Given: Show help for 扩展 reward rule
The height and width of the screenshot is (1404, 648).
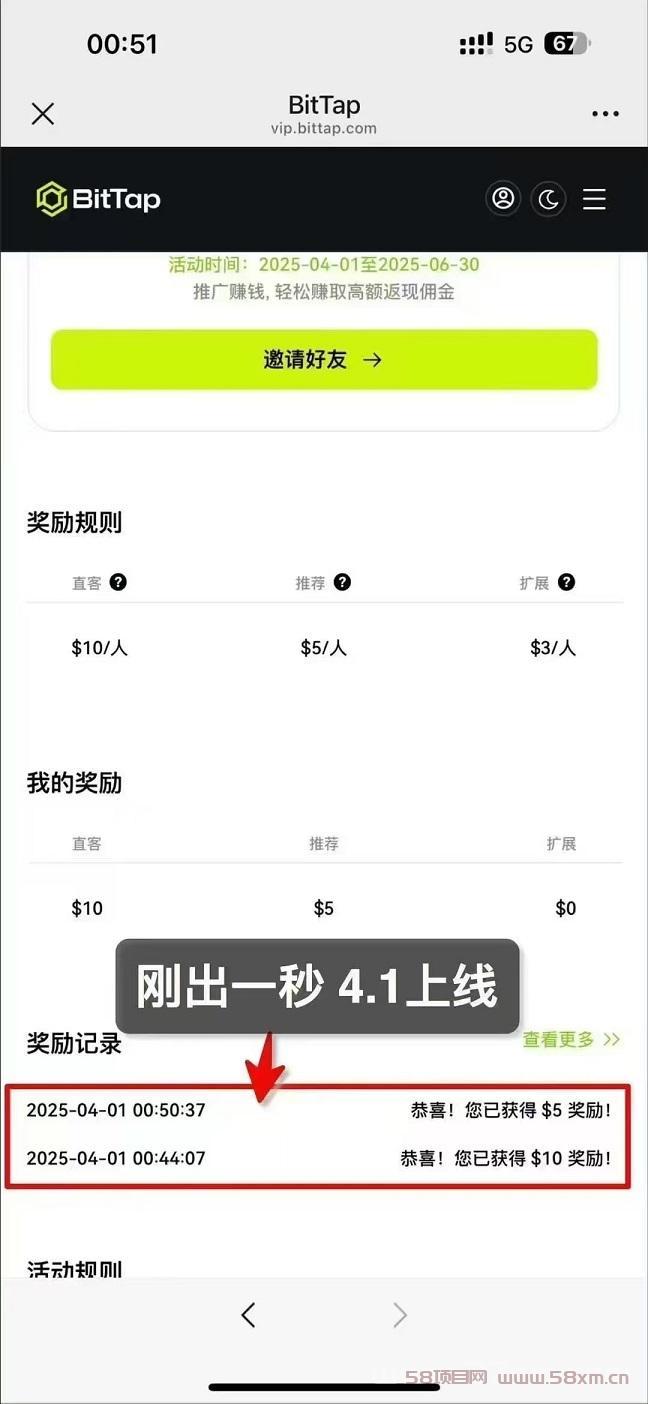Looking at the screenshot, I should click(567, 582).
